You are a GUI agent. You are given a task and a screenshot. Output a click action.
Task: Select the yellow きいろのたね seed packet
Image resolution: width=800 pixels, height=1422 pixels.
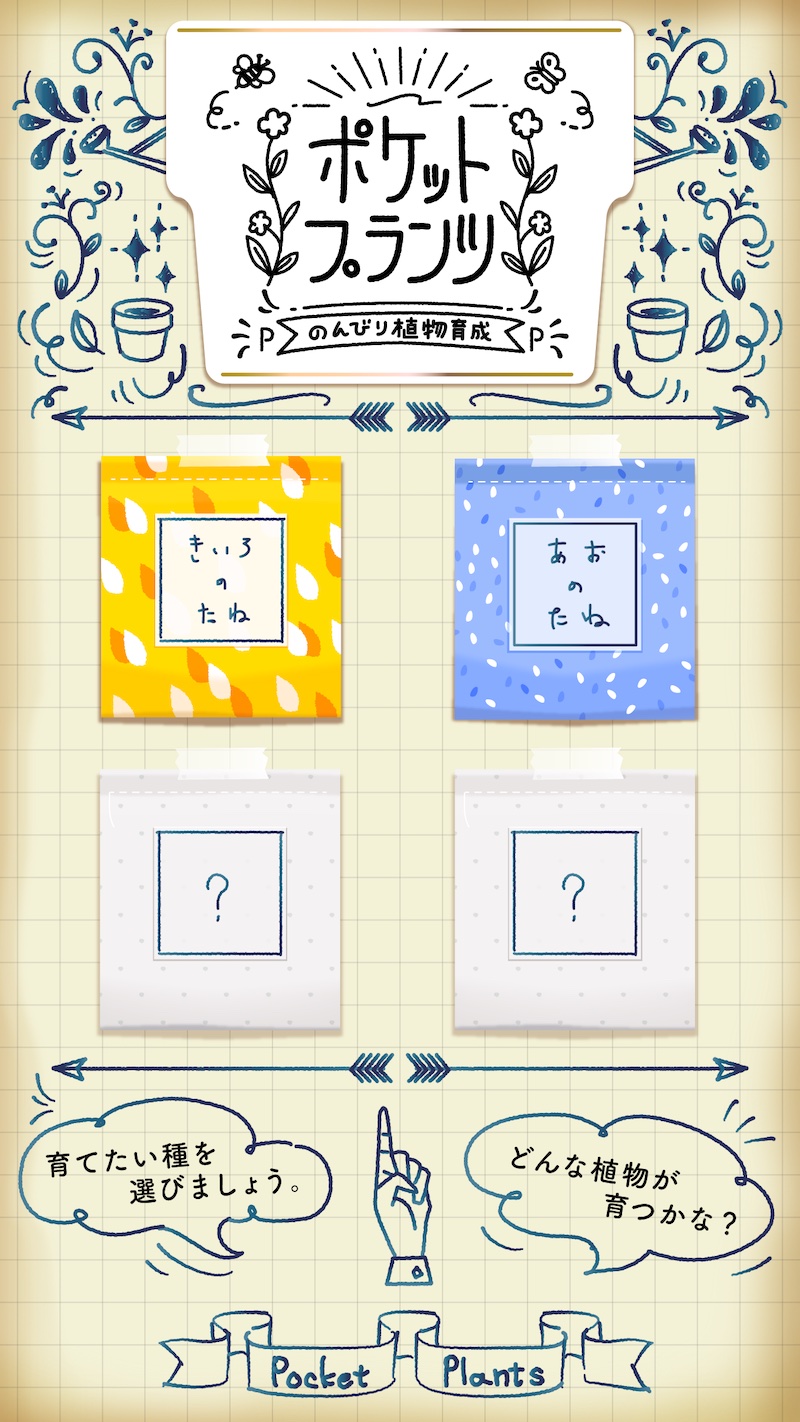click(221, 585)
